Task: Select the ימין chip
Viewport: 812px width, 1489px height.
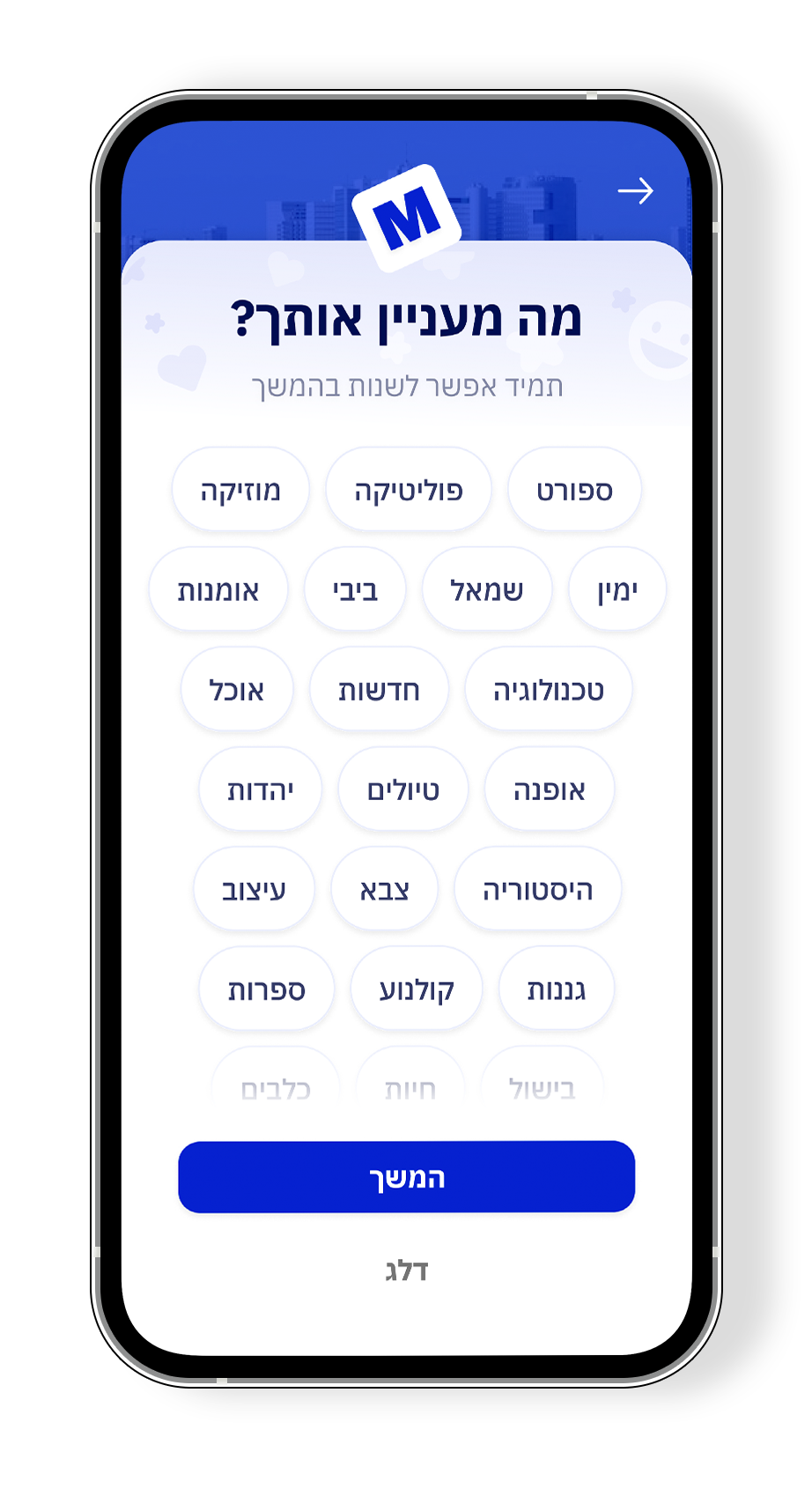Action: 617,589
